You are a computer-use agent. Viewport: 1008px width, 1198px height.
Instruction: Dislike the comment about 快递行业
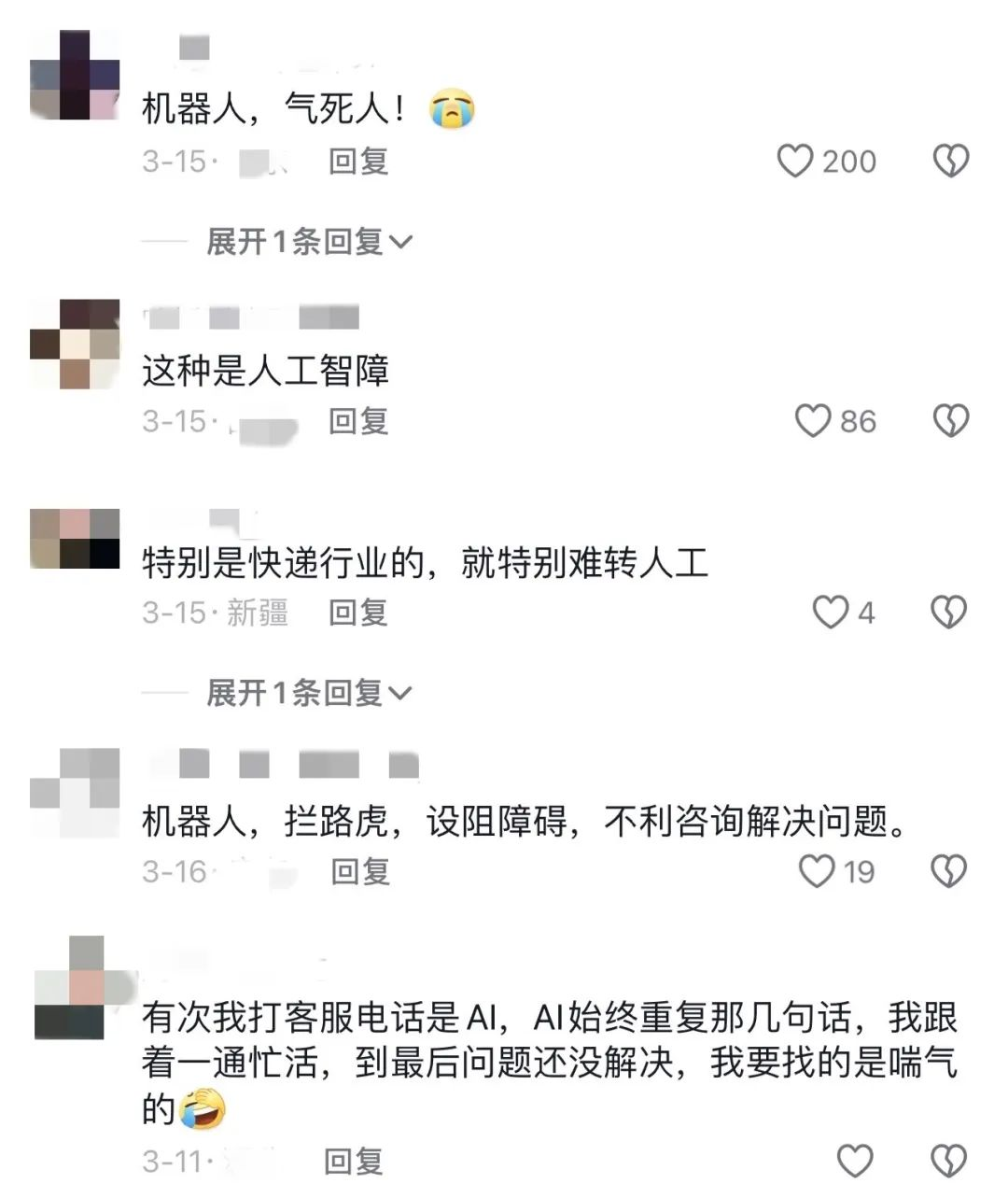[x=950, y=613]
